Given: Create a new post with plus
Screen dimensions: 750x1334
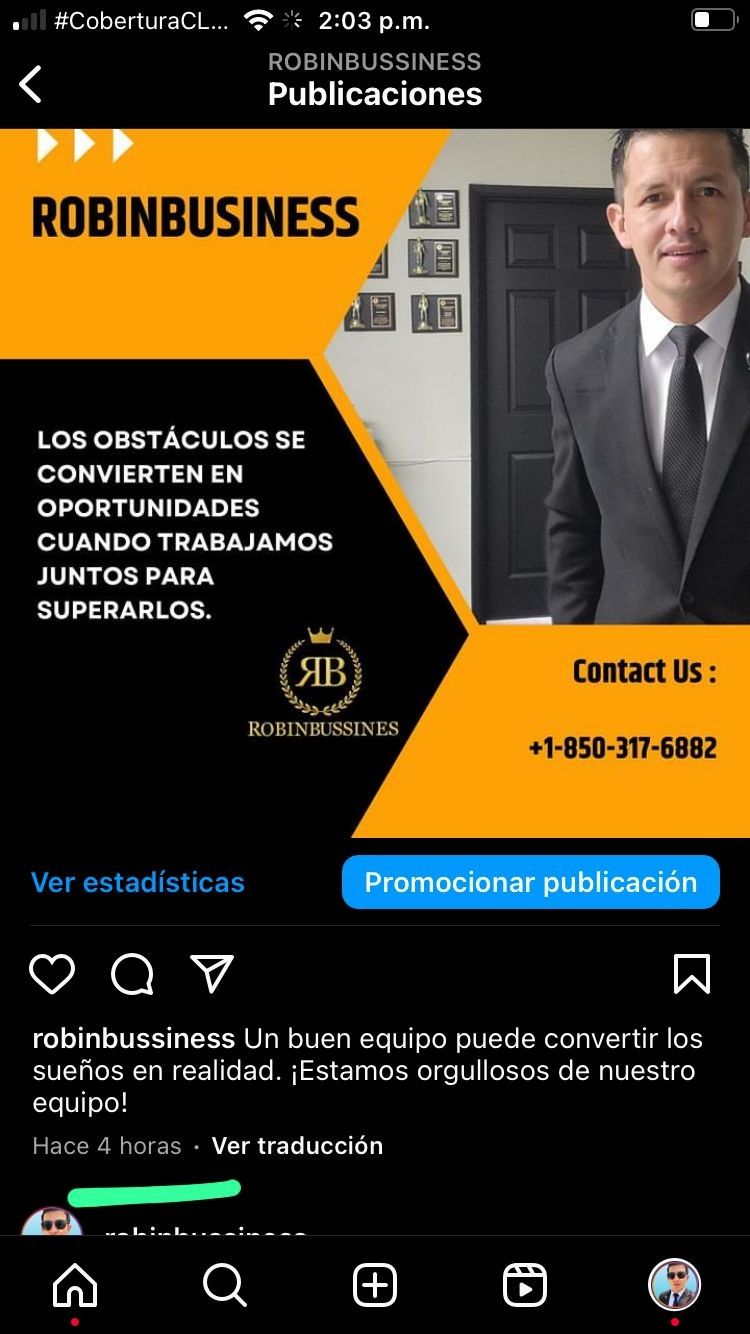Looking at the screenshot, I should point(375,1285).
